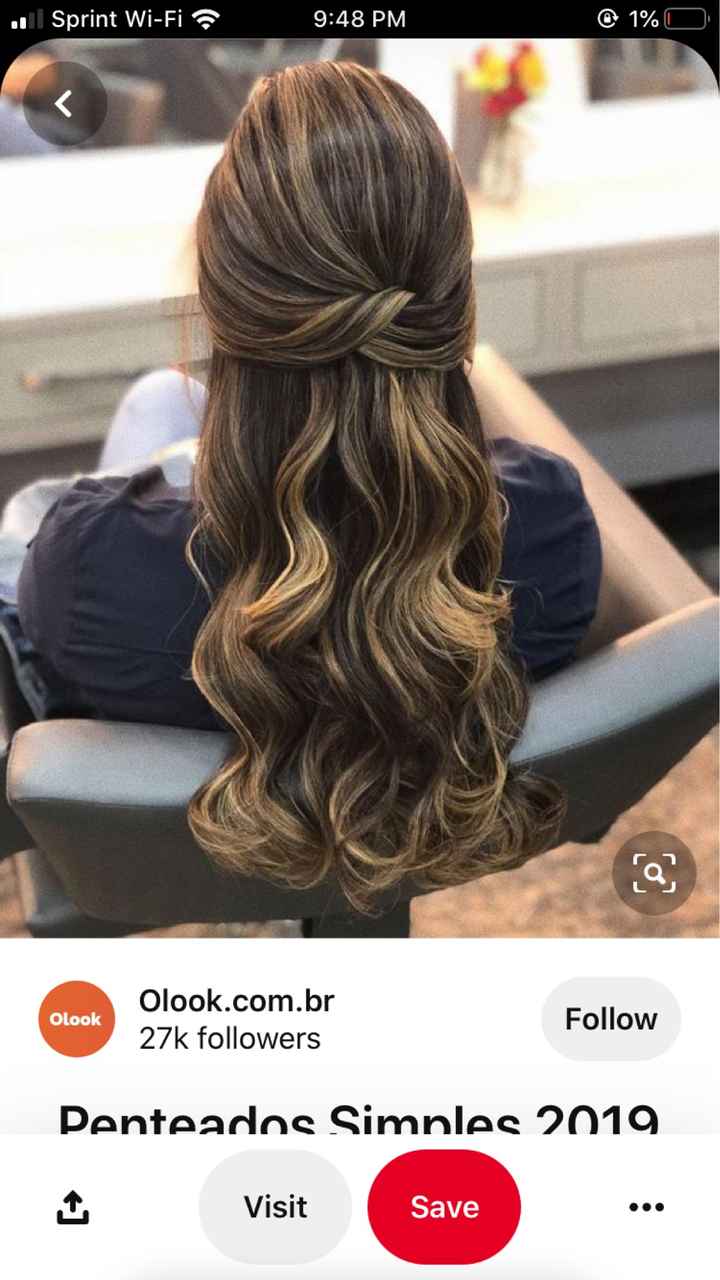The height and width of the screenshot is (1280, 720).
Task: Tap the share/export icon
Action: 72,1206
